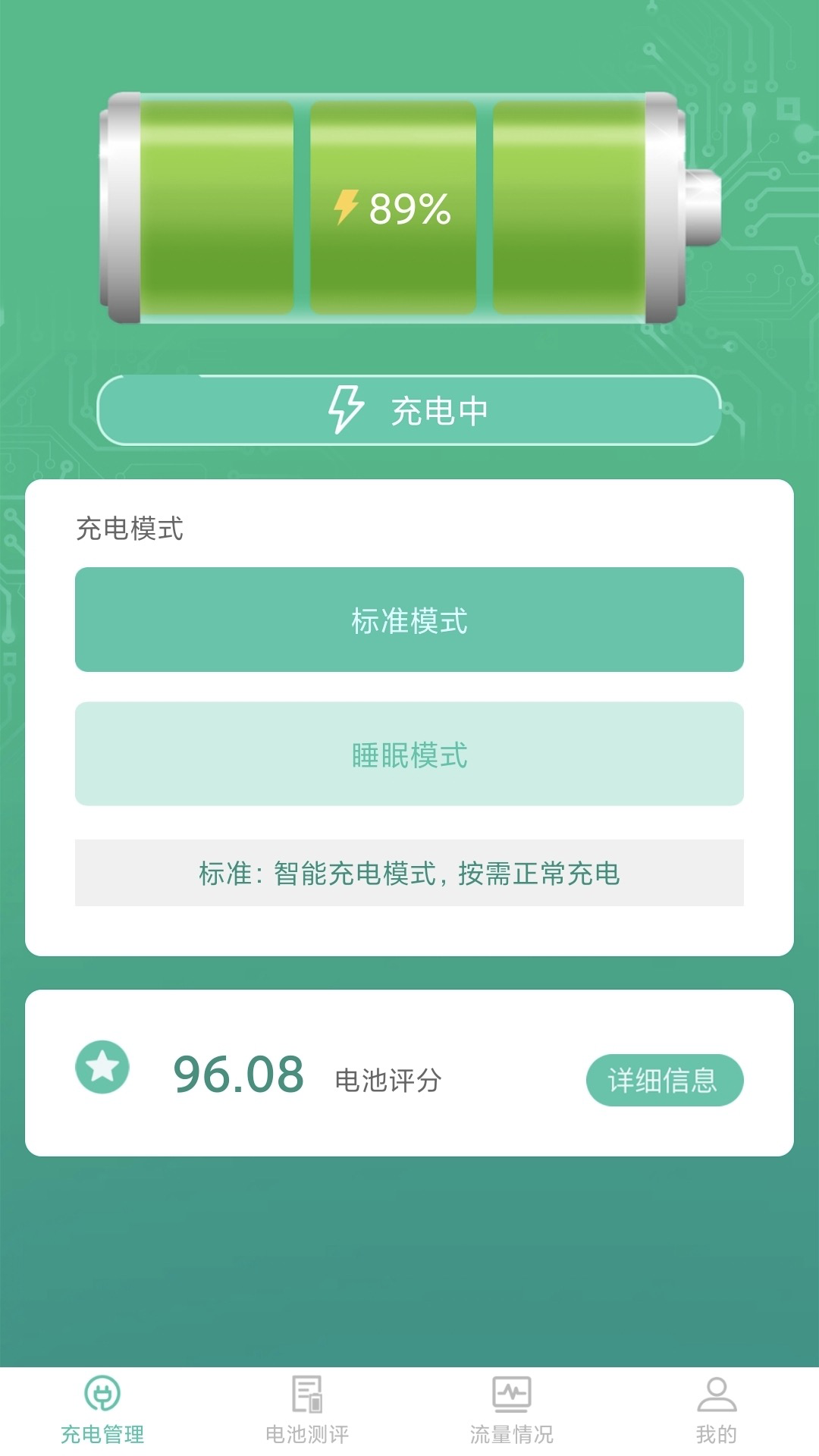Go to the 流量情况 tab

tap(512, 1410)
